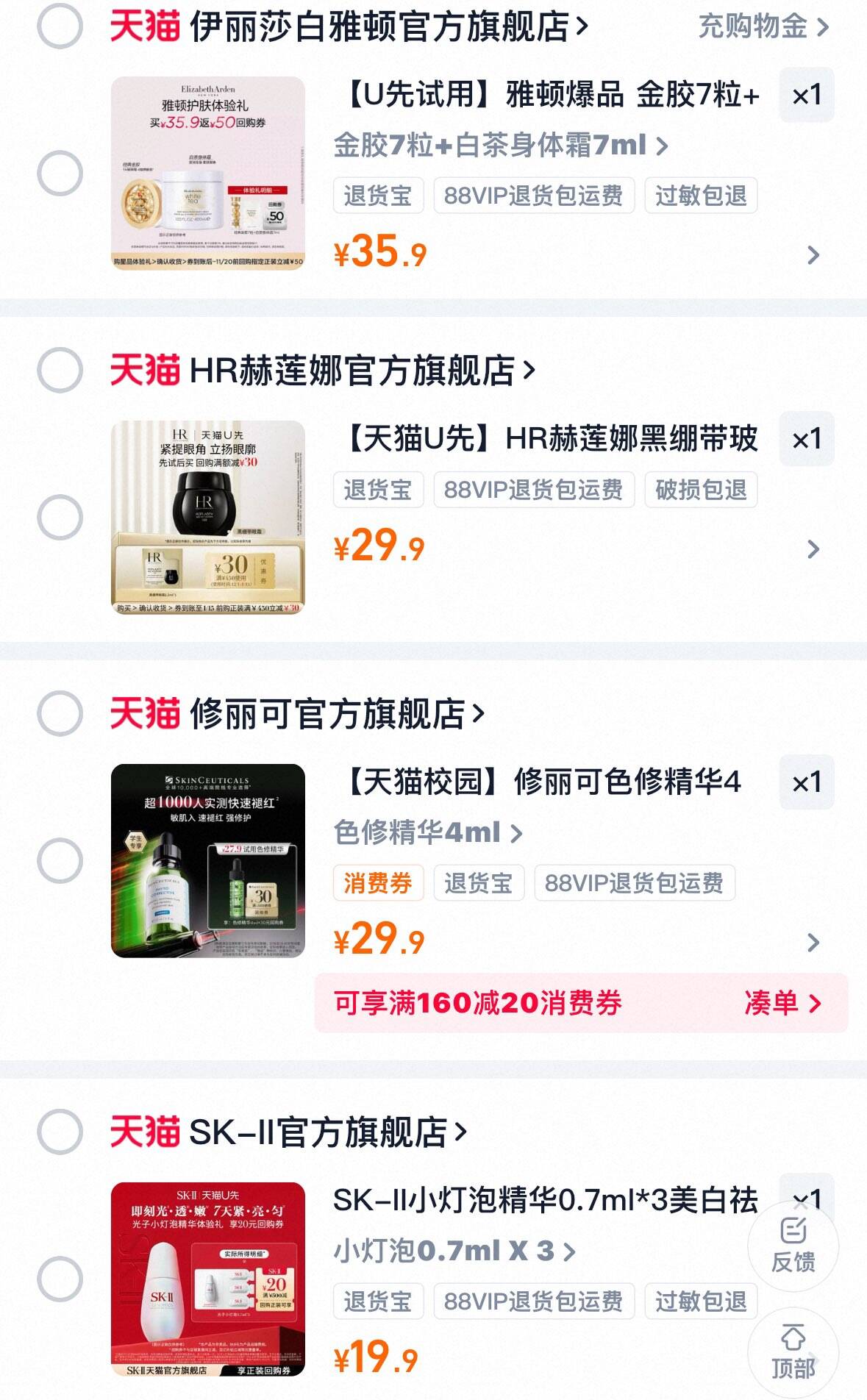Tick the HR赫莲娜黑绷带 item checkbox
867x1400 pixels.
[x=60, y=517]
